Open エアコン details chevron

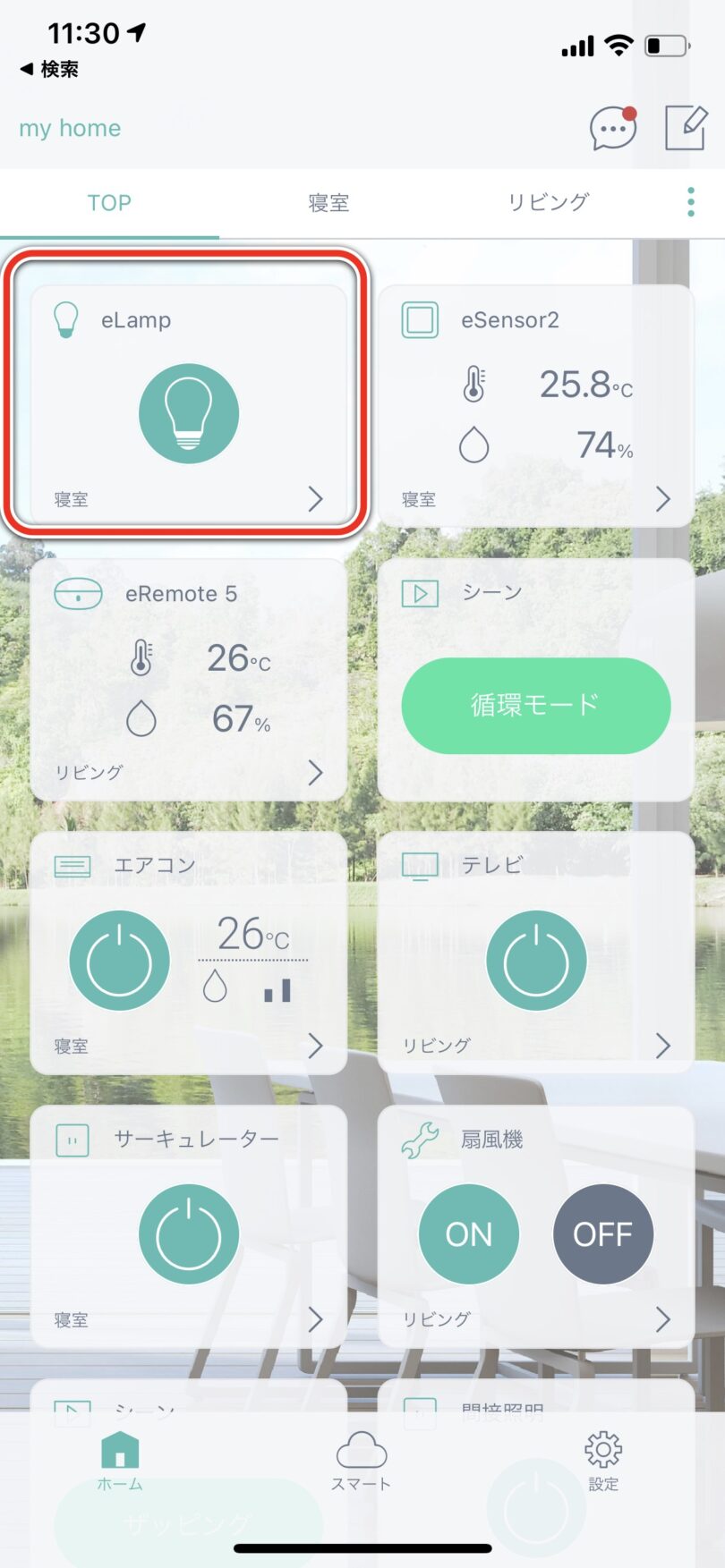click(315, 1045)
